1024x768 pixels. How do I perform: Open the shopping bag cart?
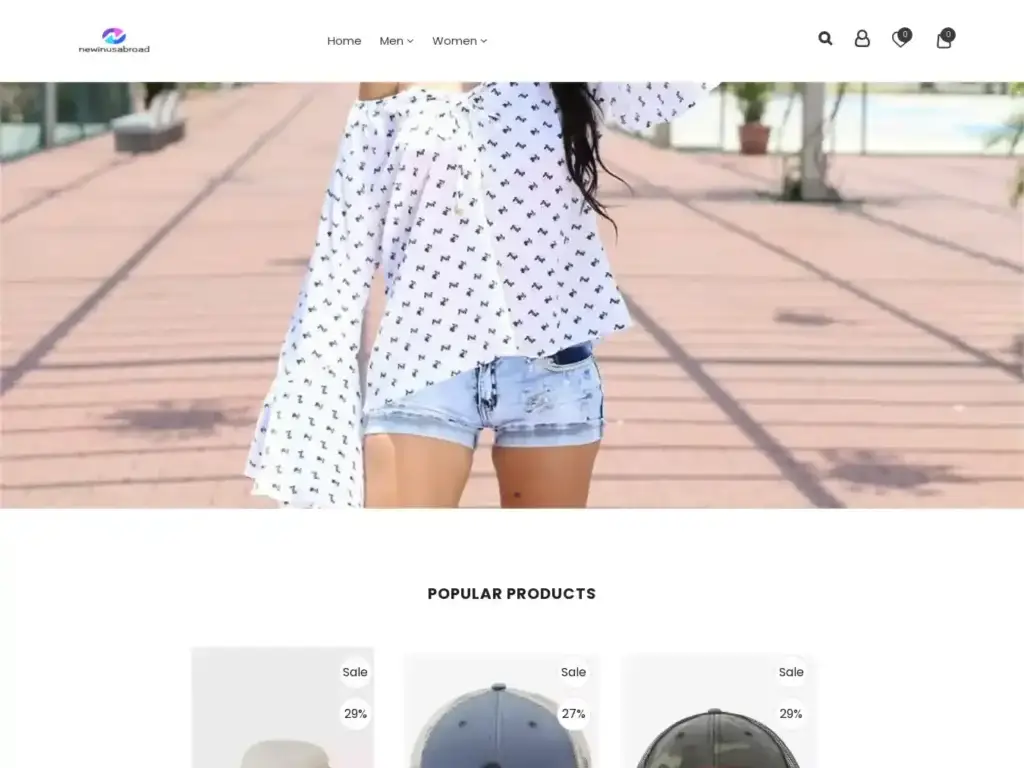pyautogui.click(x=943, y=40)
